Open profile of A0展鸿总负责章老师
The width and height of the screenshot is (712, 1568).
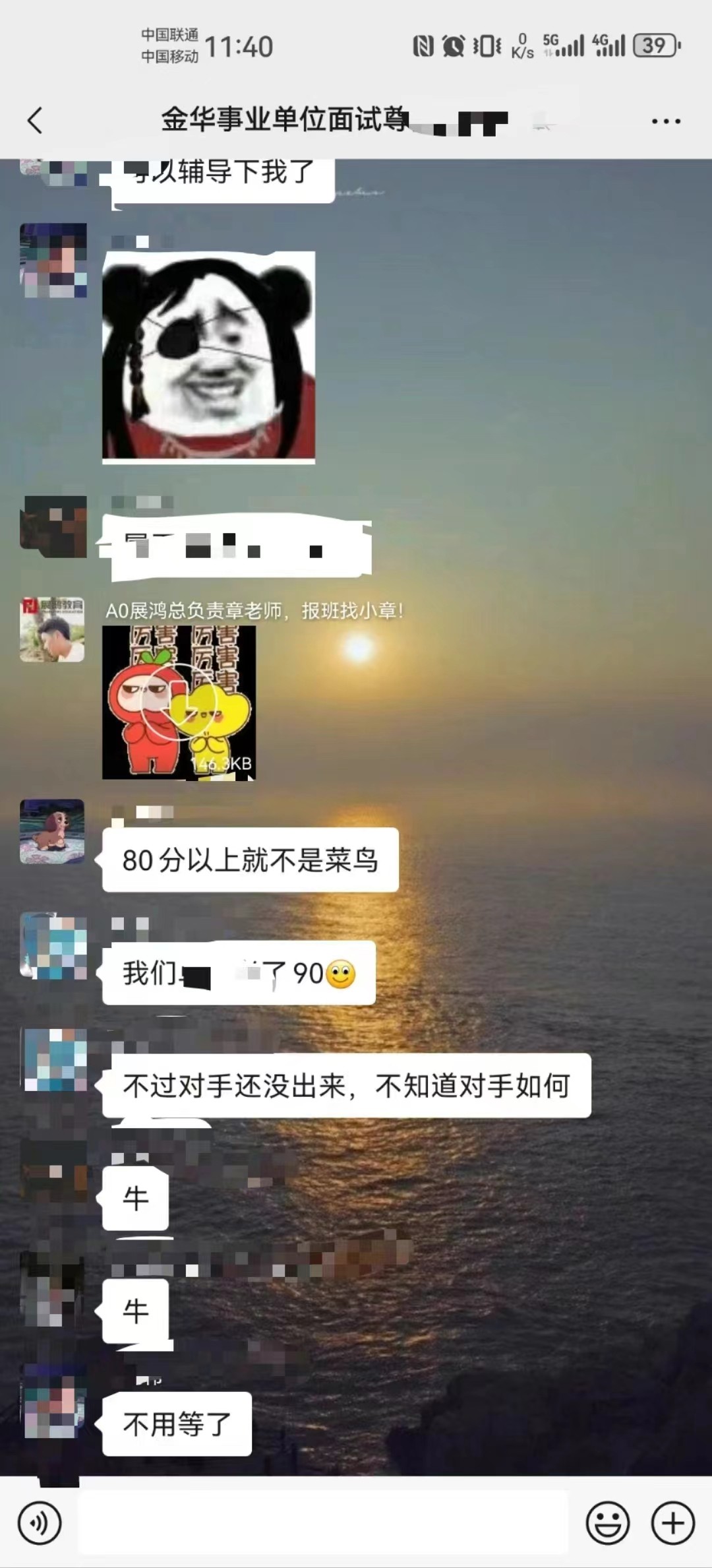pyautogui.click(x=52, y=630)
